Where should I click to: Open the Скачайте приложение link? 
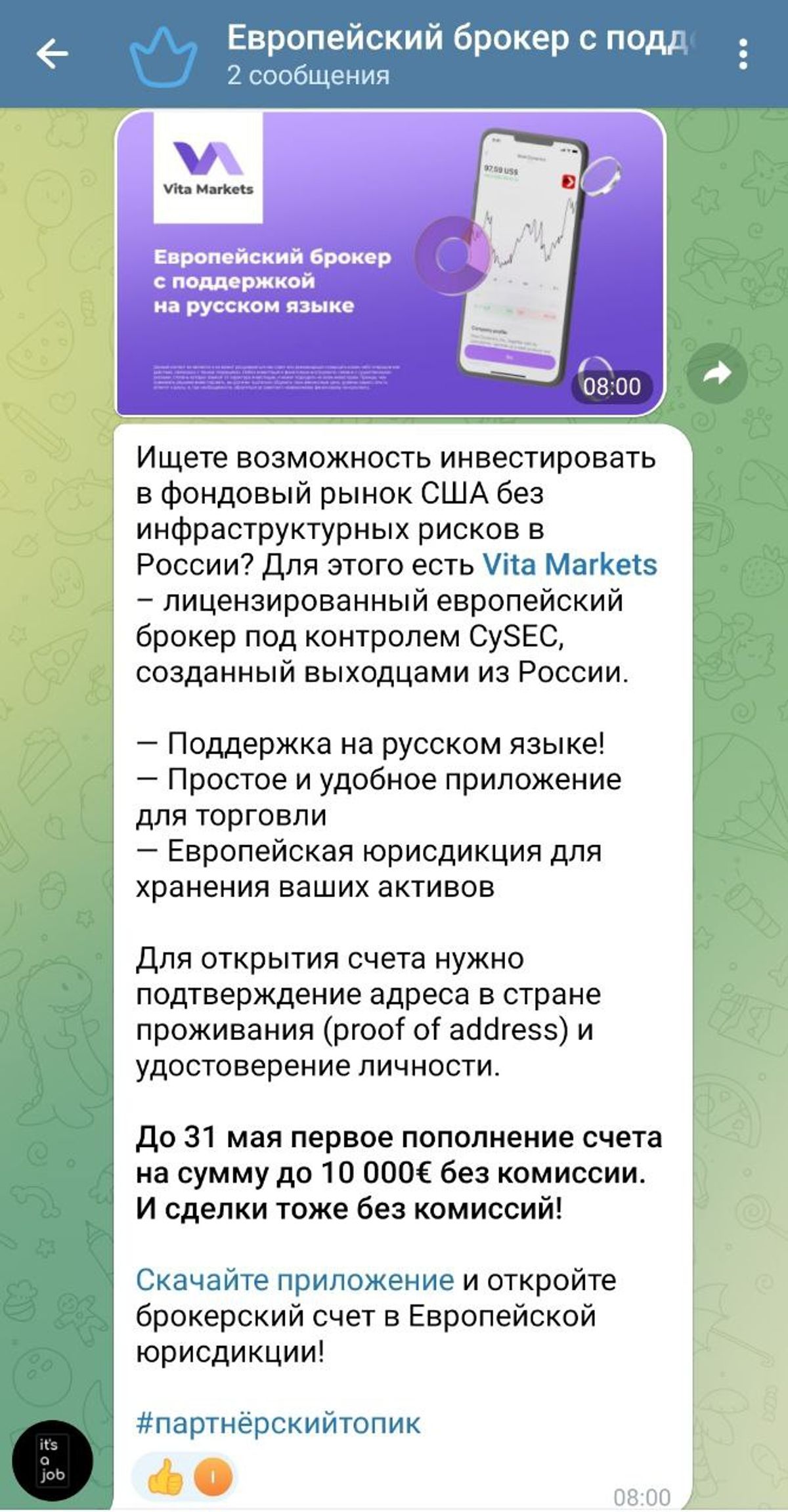click(294, 1280)
